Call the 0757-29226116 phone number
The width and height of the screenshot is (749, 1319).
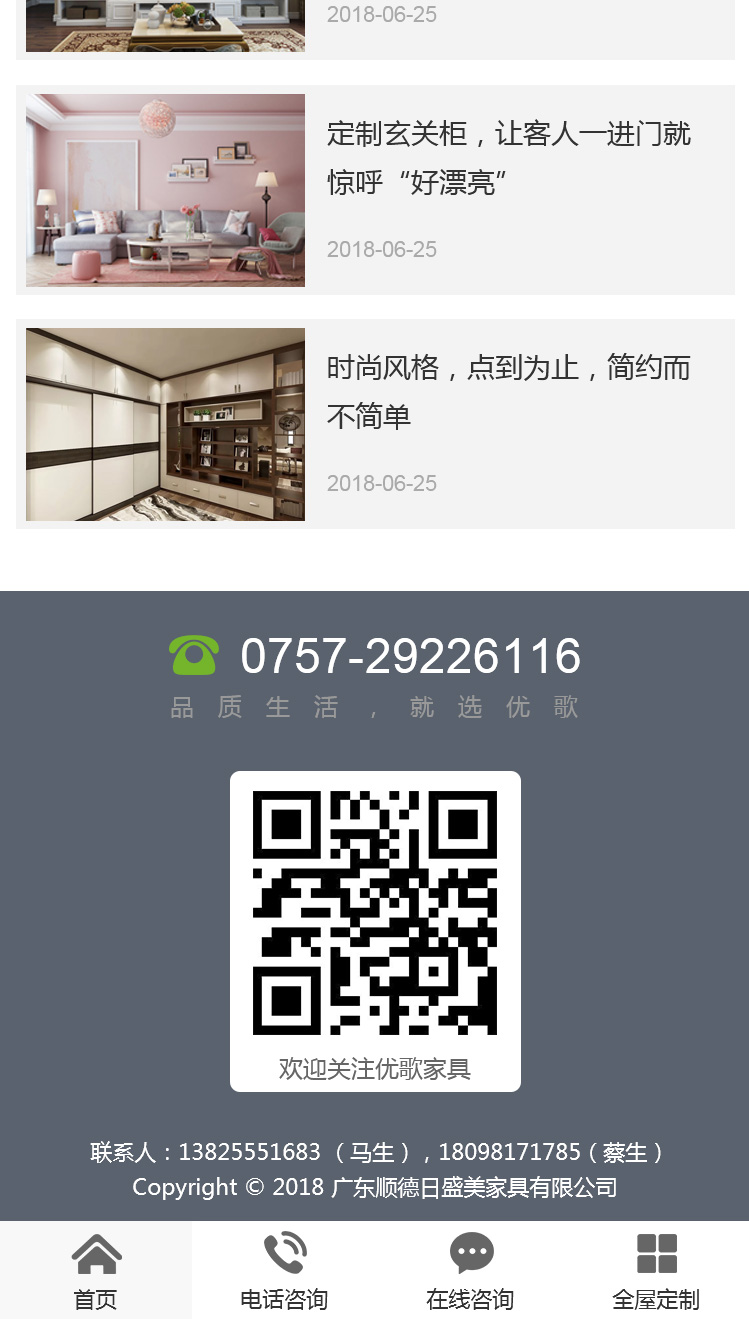(409, 656)
